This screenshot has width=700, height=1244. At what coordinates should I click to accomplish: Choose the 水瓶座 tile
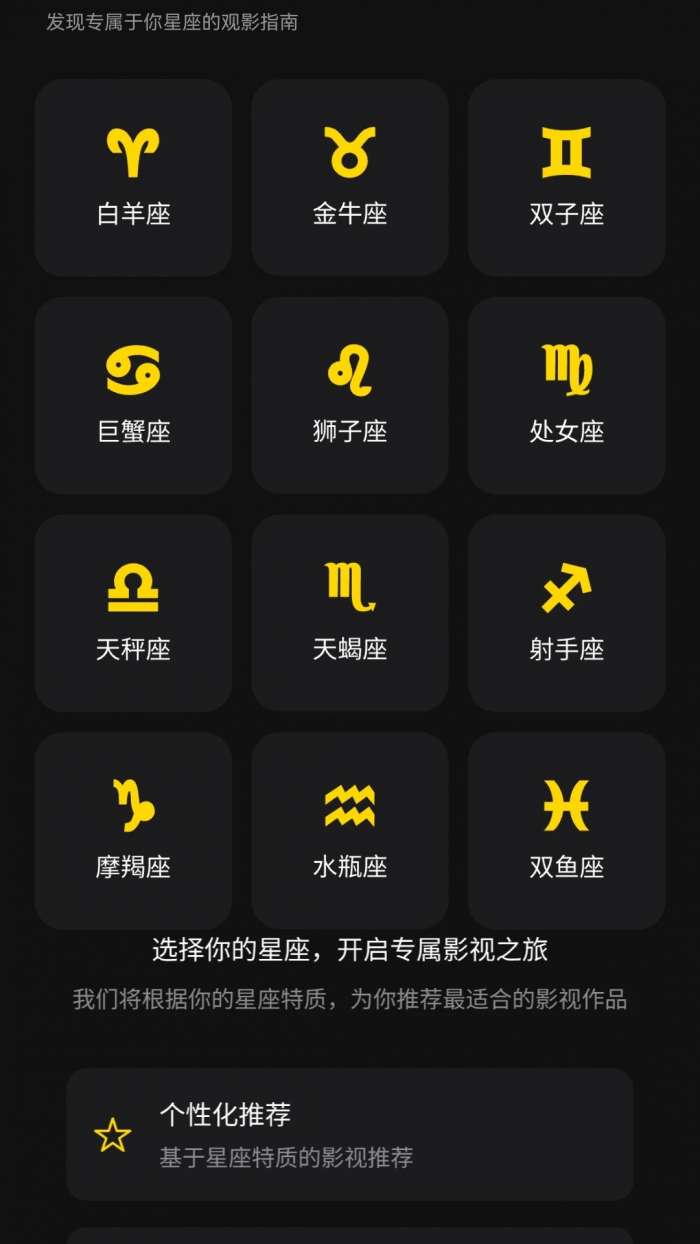coord(350,830)
